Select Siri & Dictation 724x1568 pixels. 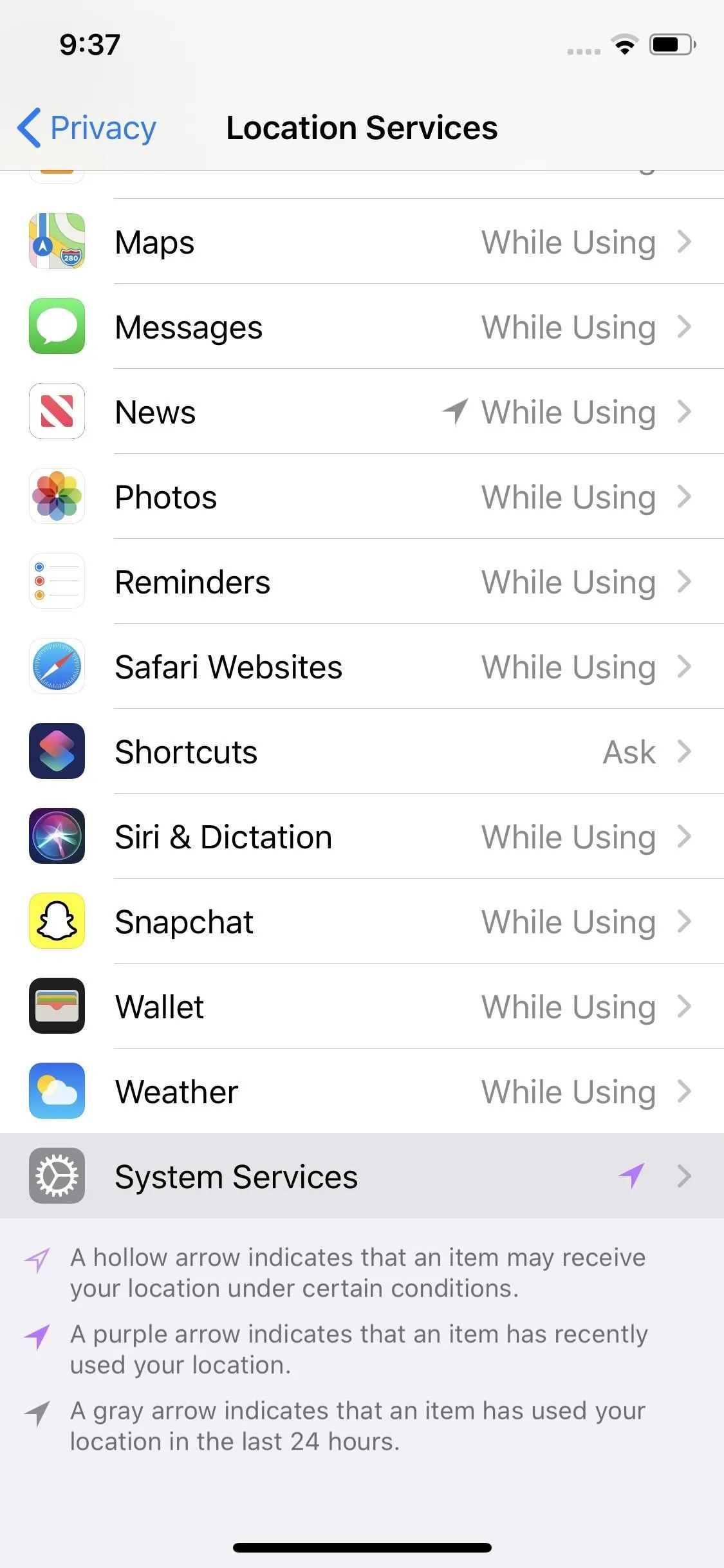(362, 836)
